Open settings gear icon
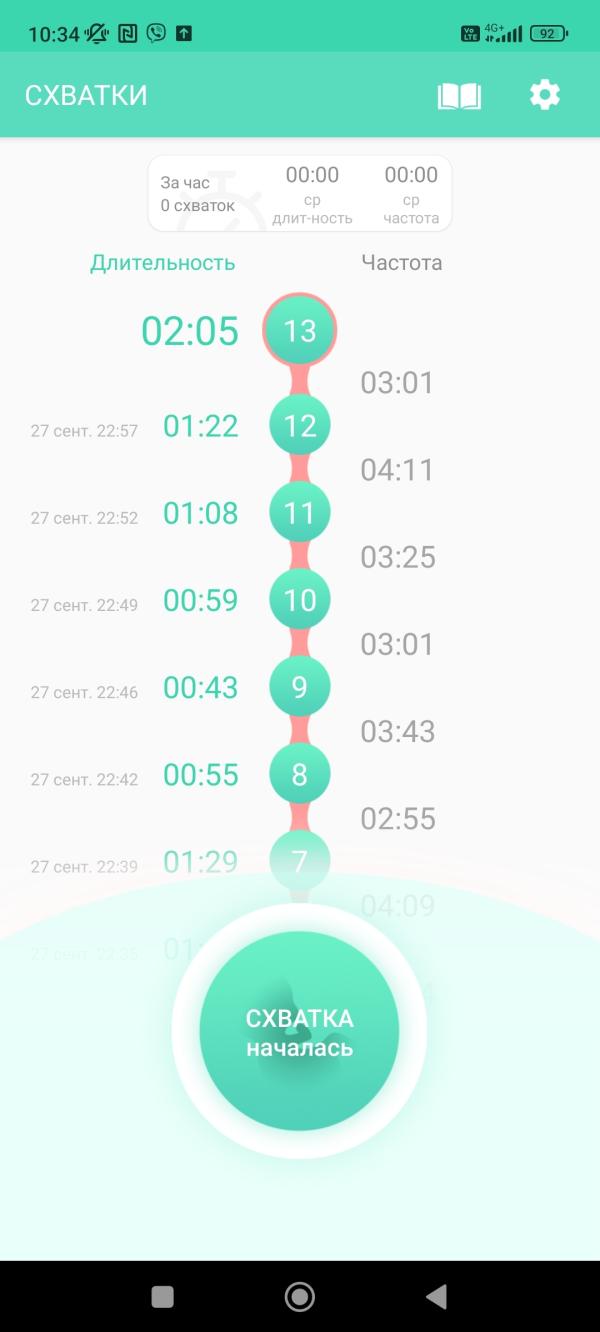This screenshot has width=600, height=1332. click(x=545, y=95)
